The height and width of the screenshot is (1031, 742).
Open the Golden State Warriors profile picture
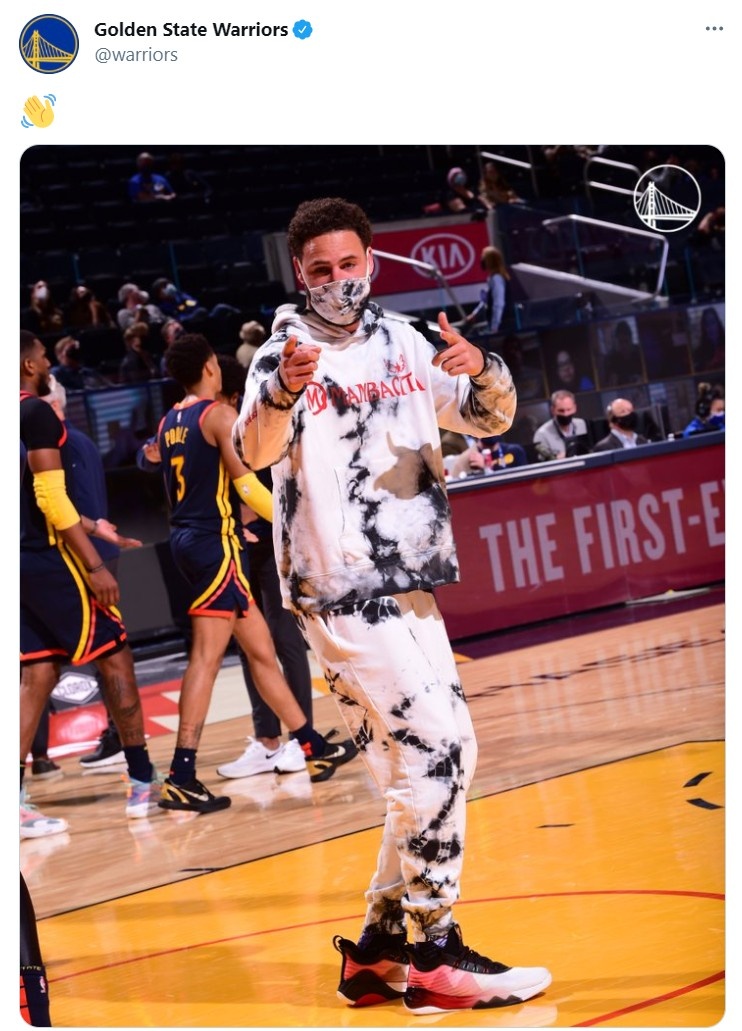(49, 44)
